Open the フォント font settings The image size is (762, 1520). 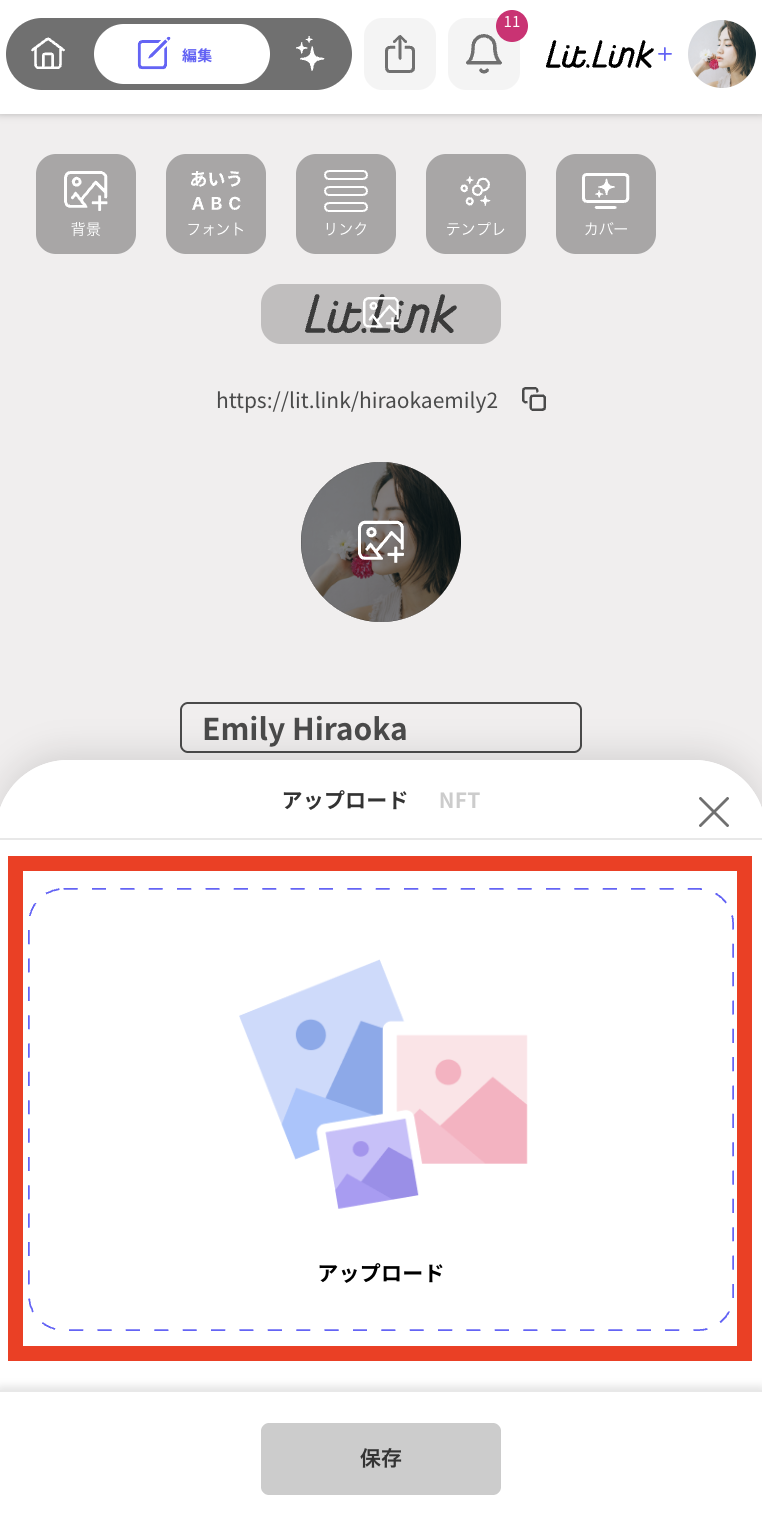click(x=216, y=204)
